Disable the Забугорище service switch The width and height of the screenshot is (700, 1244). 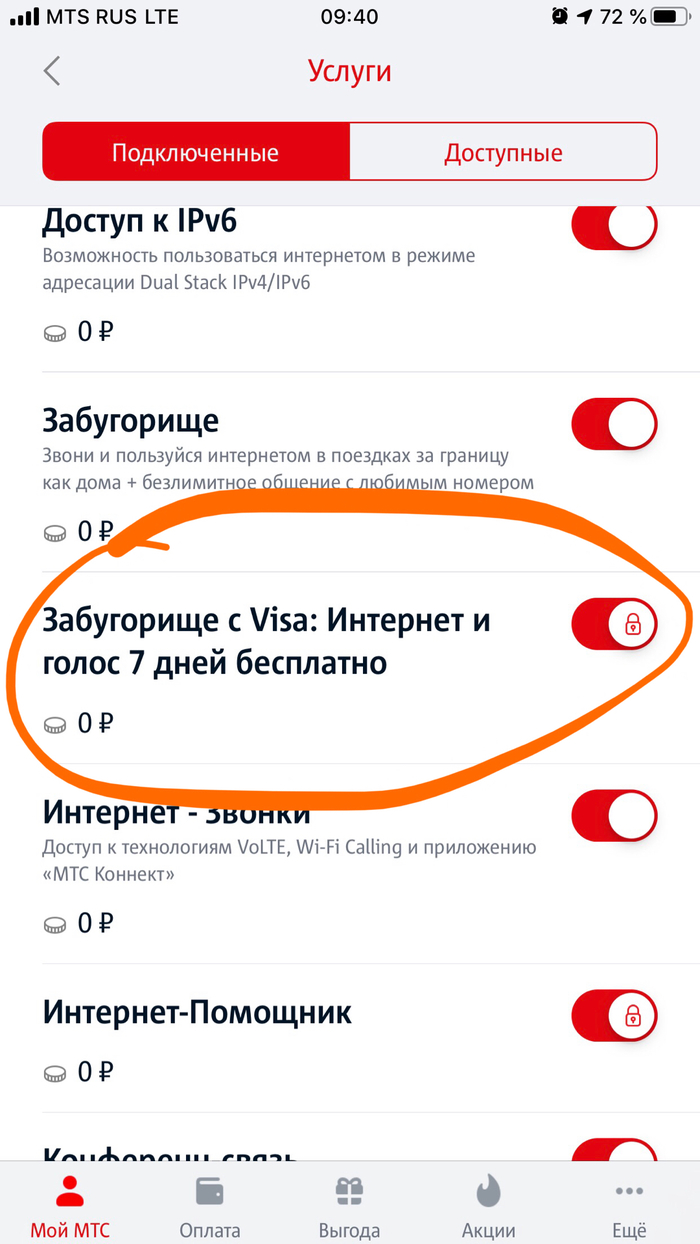(614, 424)
